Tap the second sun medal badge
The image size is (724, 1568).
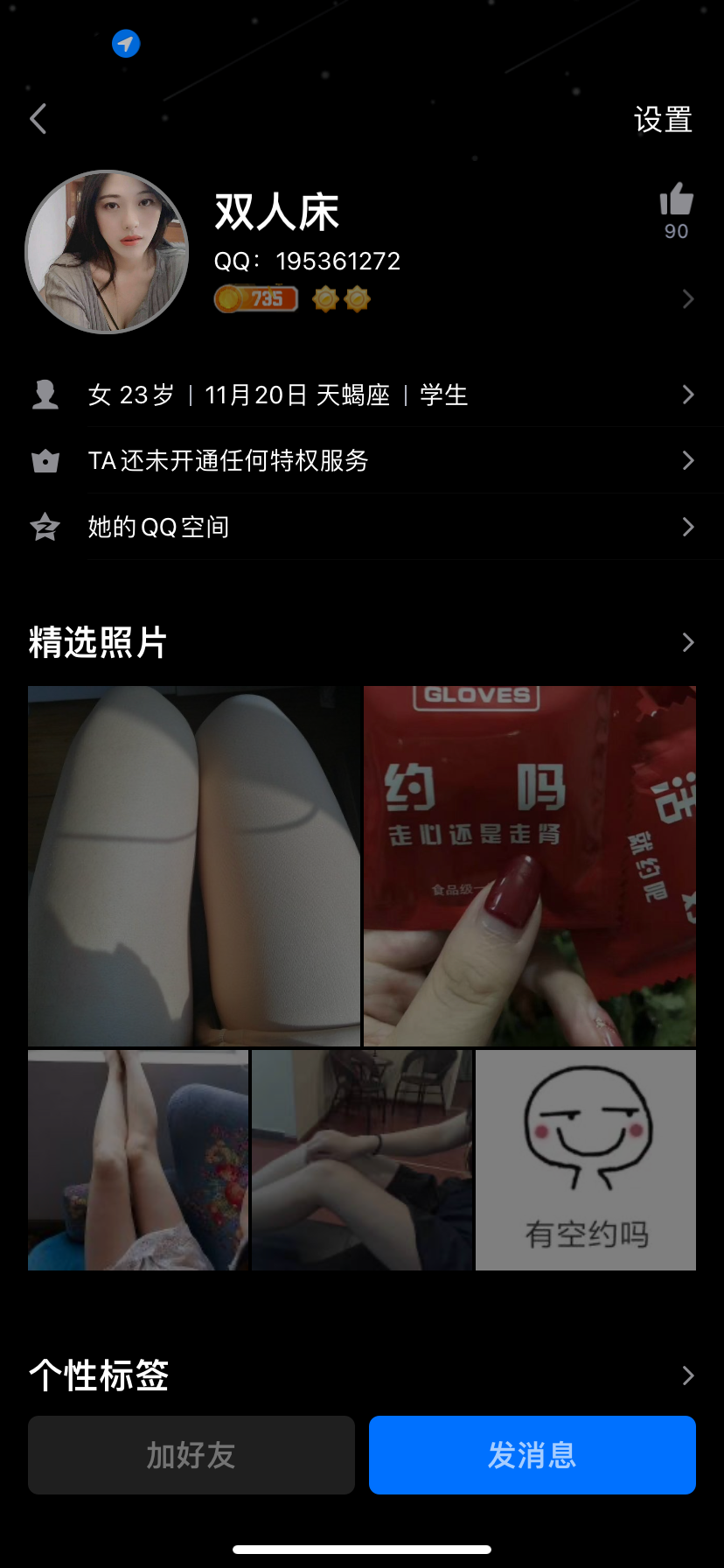click(357, 299)
